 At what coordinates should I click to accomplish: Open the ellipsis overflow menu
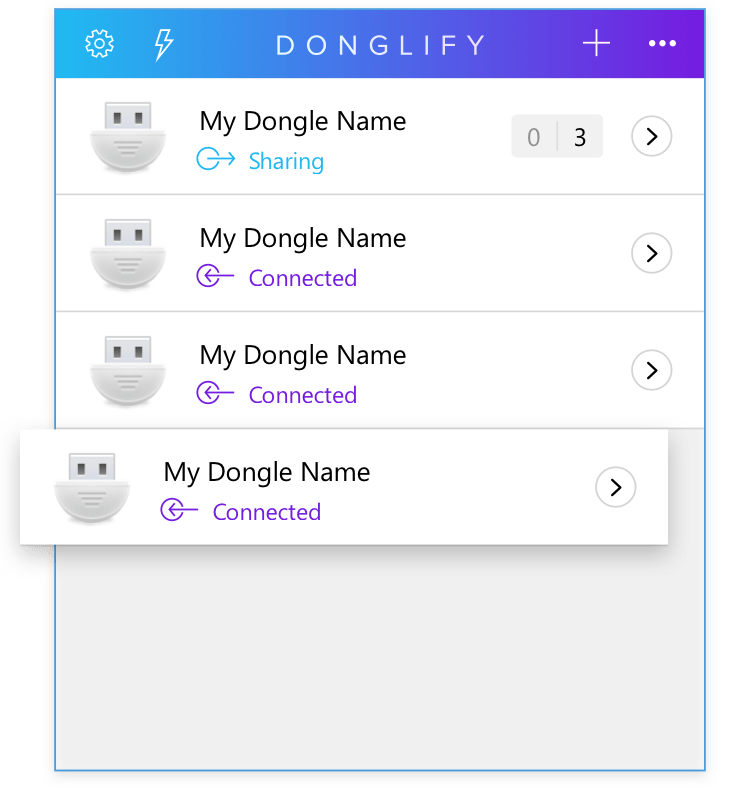[663, 44]
